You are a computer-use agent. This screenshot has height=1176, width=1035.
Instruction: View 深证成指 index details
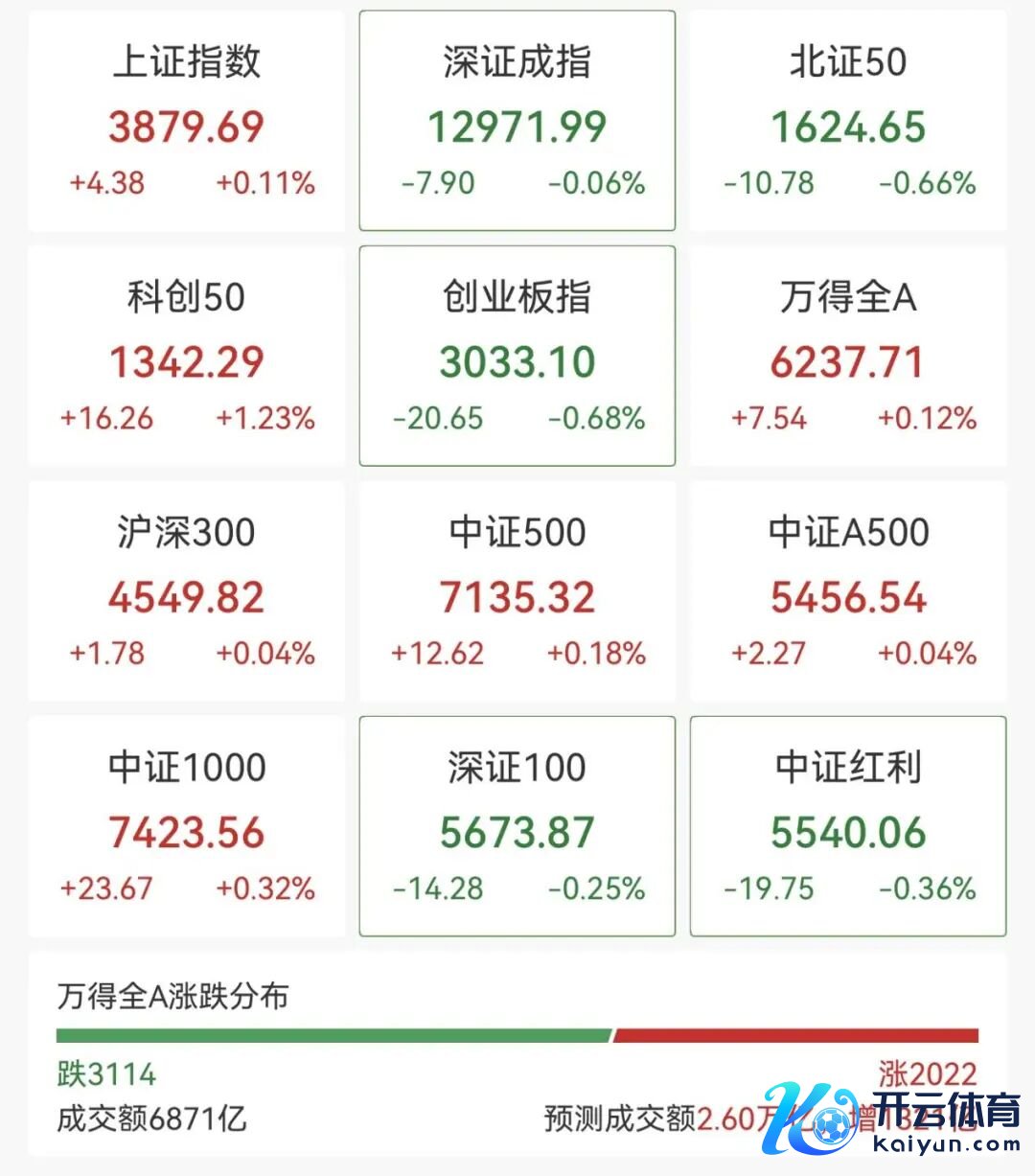tap(517, 122)
